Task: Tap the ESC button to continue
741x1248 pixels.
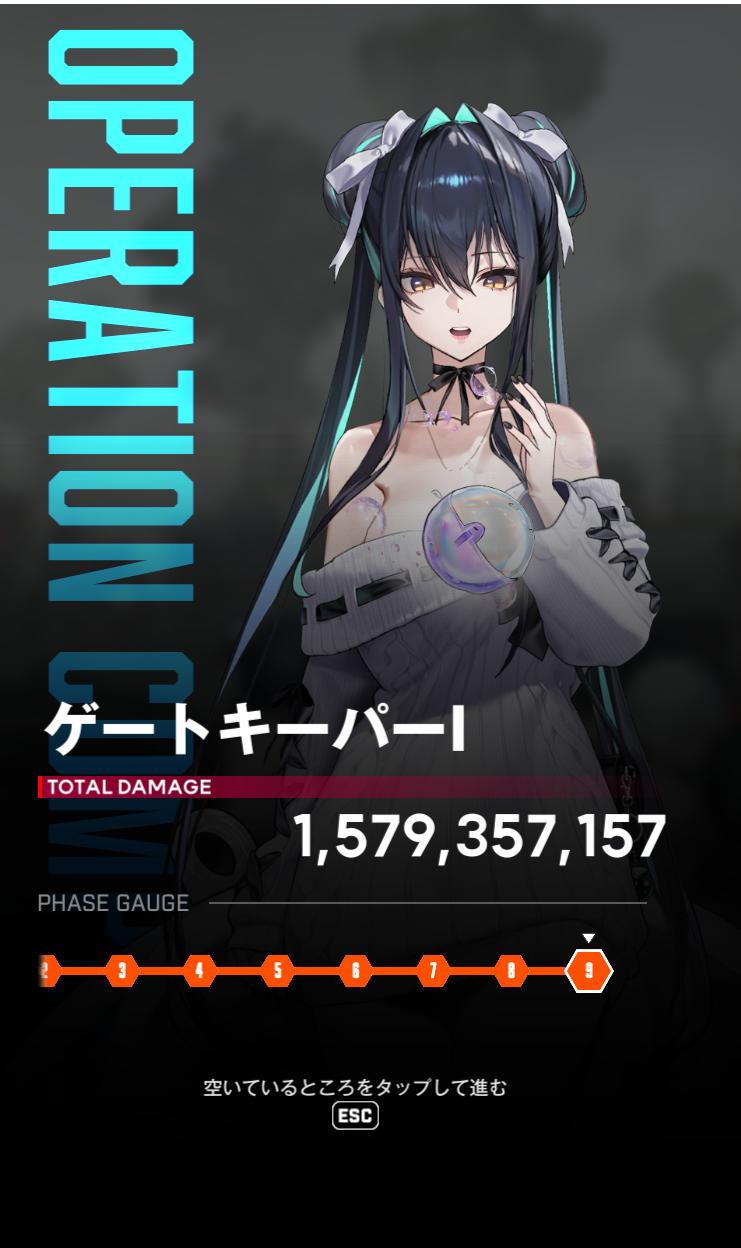Action: (355, 1116)
